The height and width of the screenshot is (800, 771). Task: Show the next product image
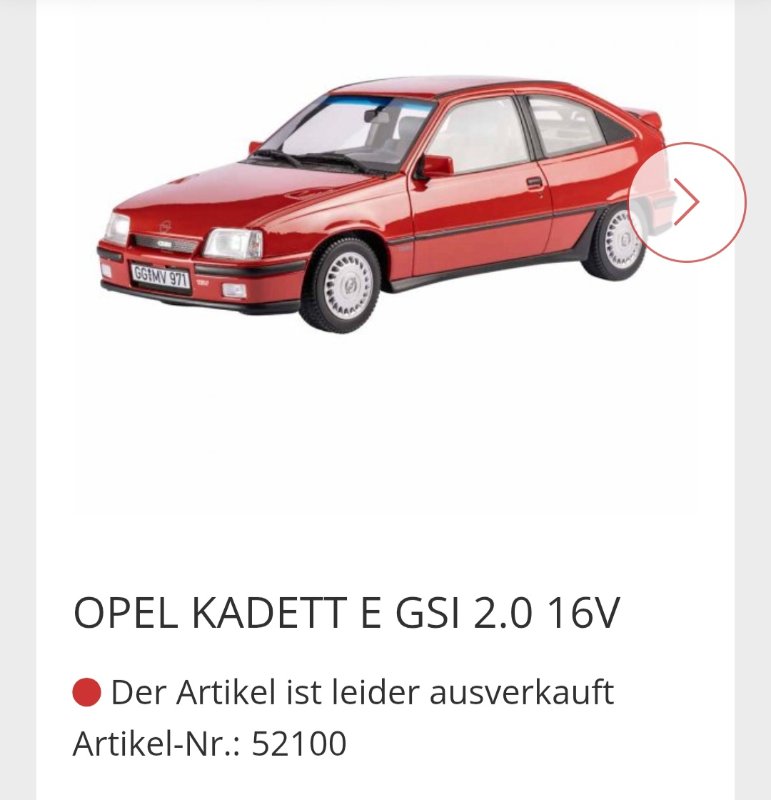coord(687,202)
